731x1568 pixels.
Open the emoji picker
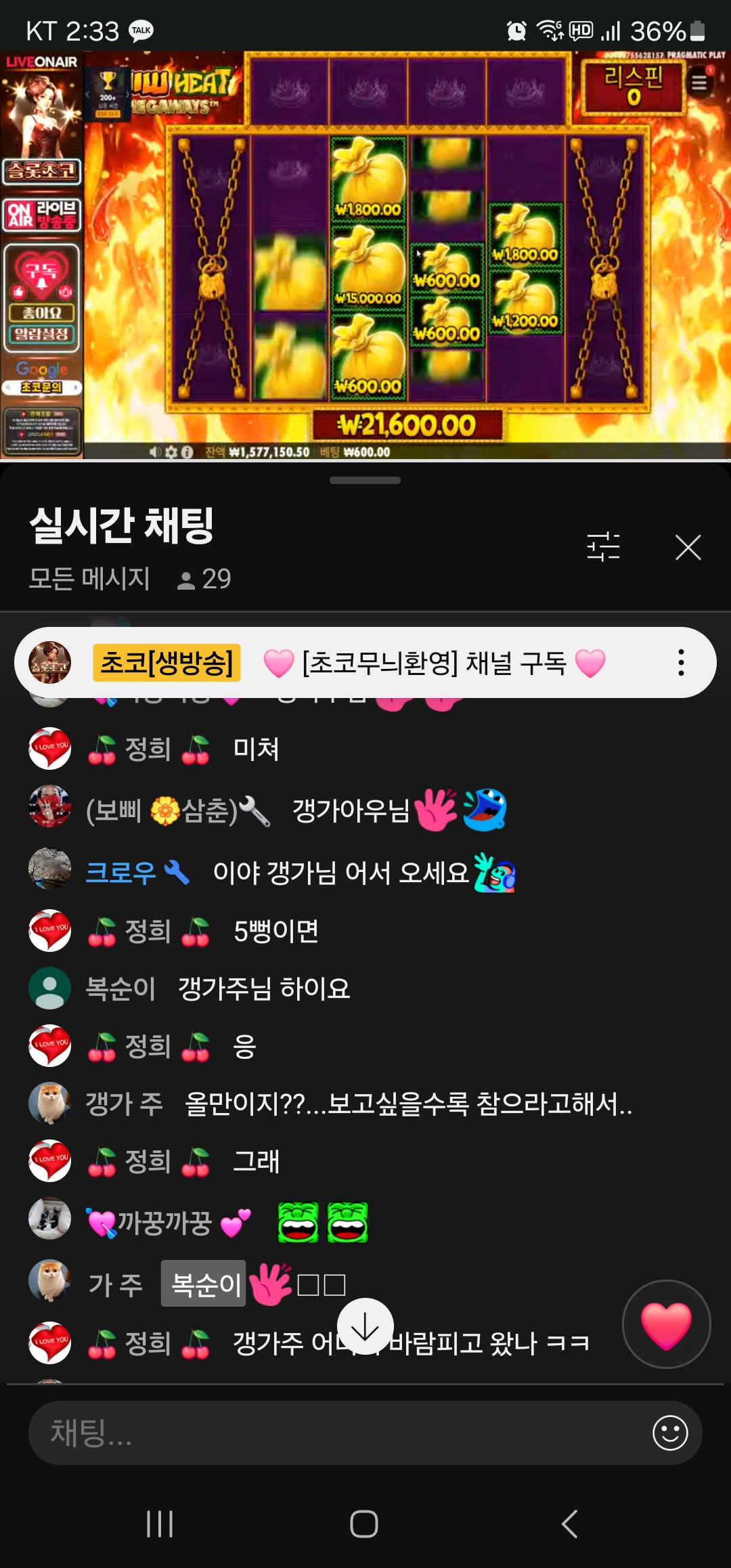pos(670,1433)
